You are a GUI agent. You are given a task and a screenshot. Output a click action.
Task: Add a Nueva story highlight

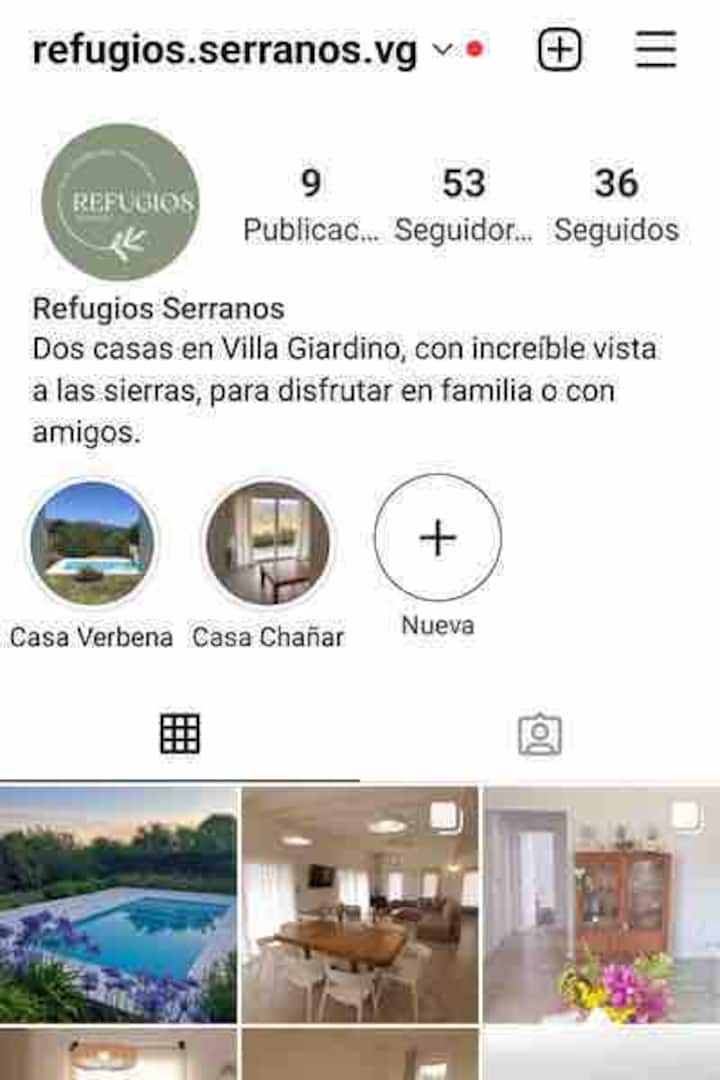438,538
